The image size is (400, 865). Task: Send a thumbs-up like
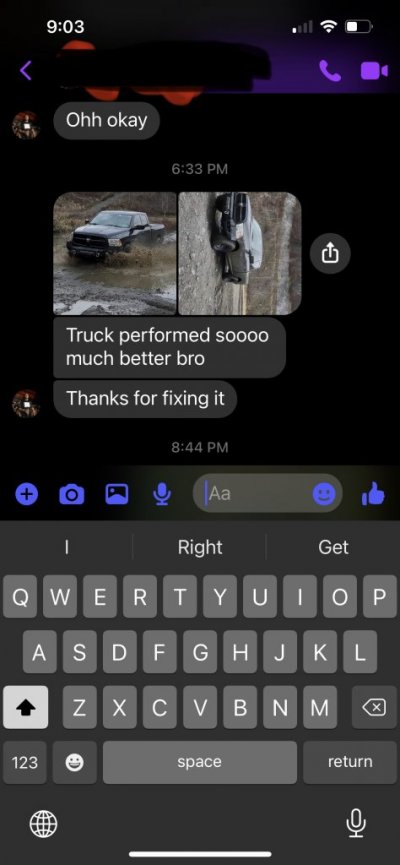(374, 493)
